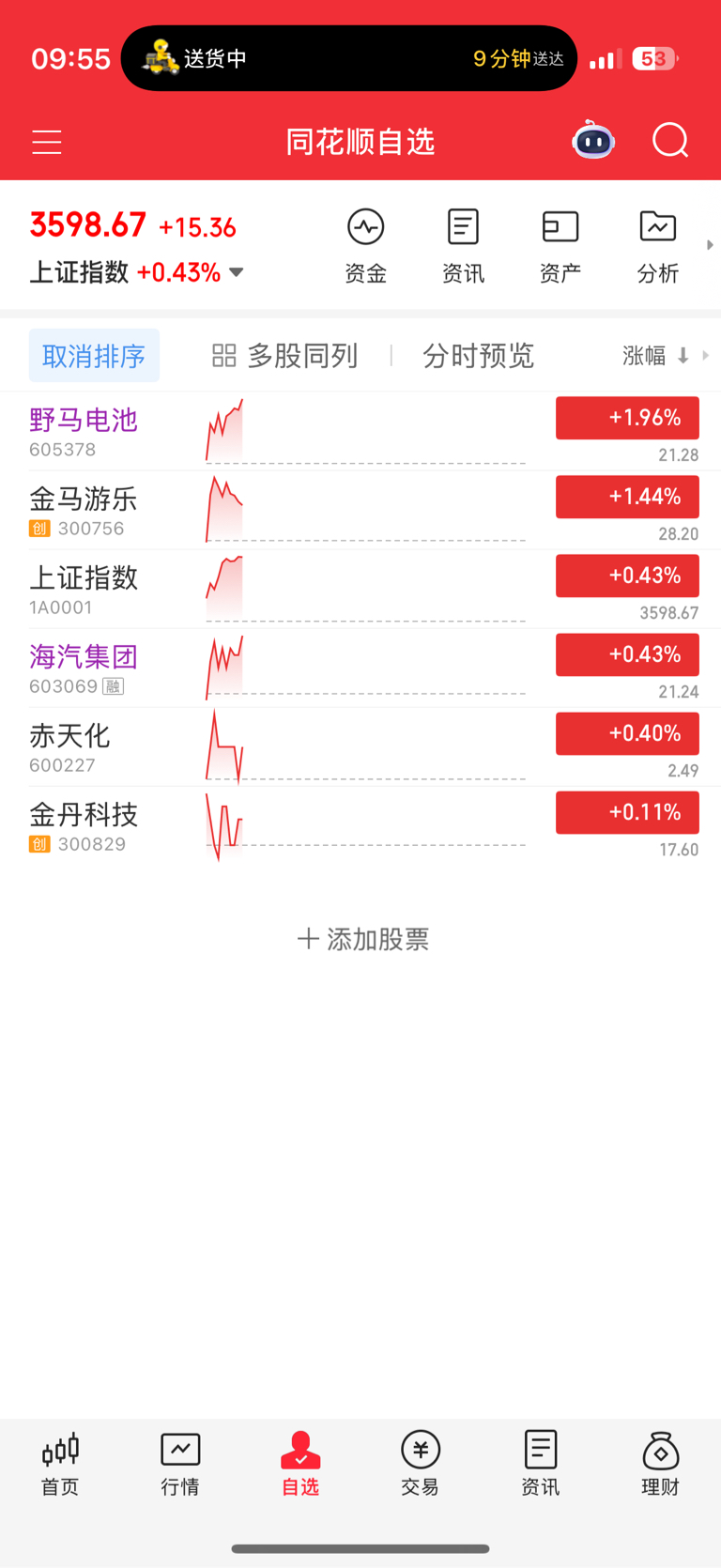View 海汽集团 stock
Screen dimensions: 721x1568
tap(360, 668)
